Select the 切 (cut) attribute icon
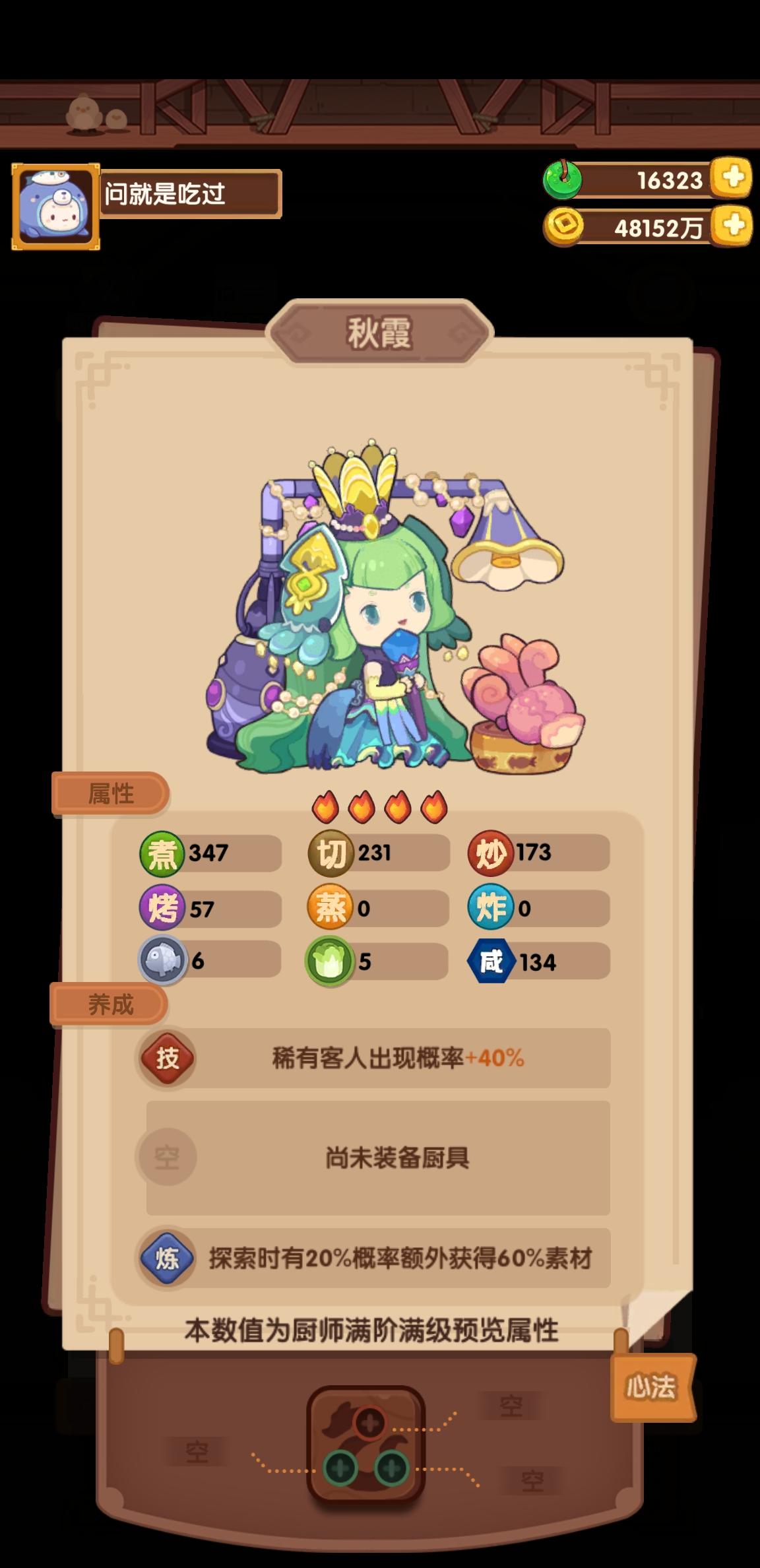Screen dimensions: 760x1568 [330, 851]
